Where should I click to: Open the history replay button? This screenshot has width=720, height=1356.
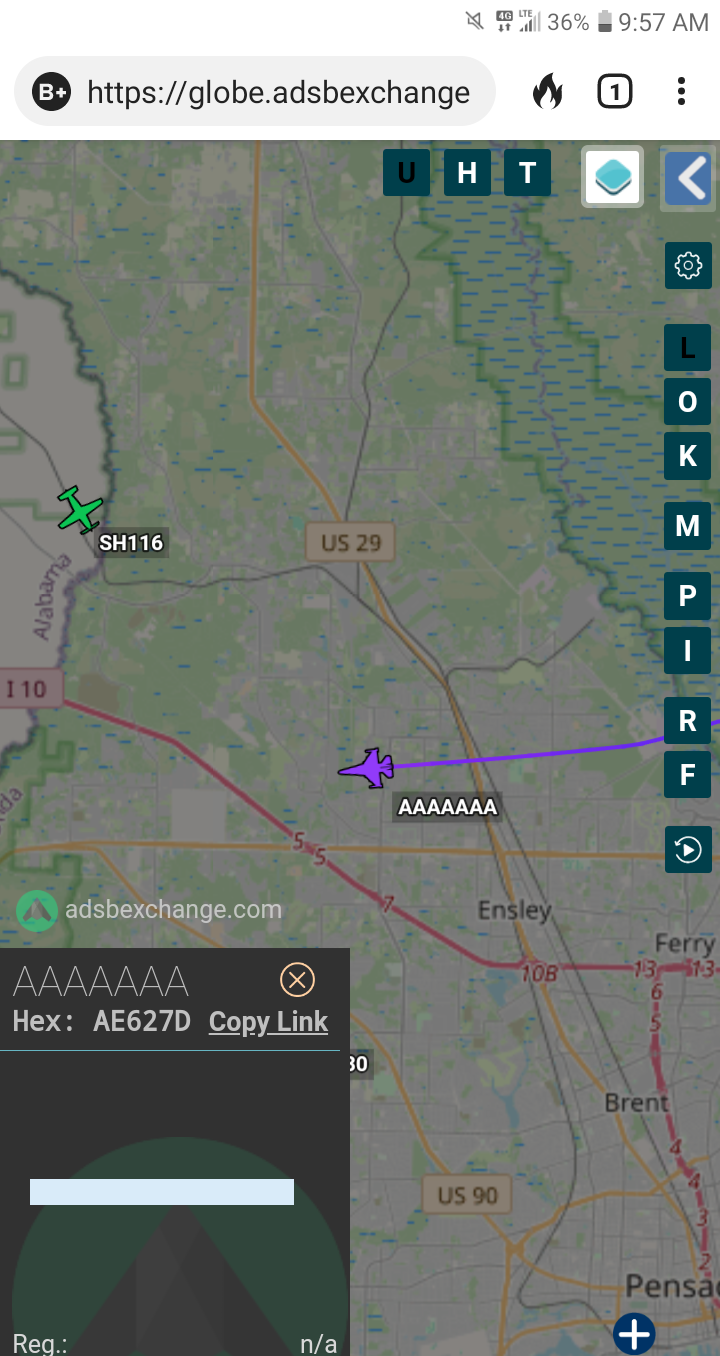688,850
